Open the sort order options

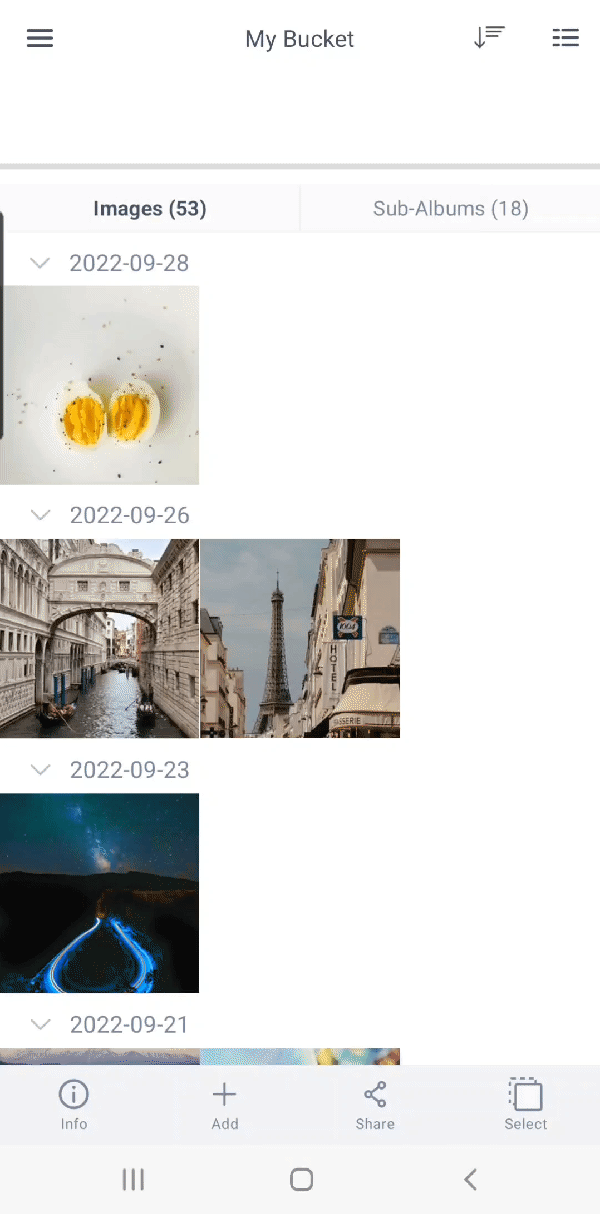pos(489,38)
